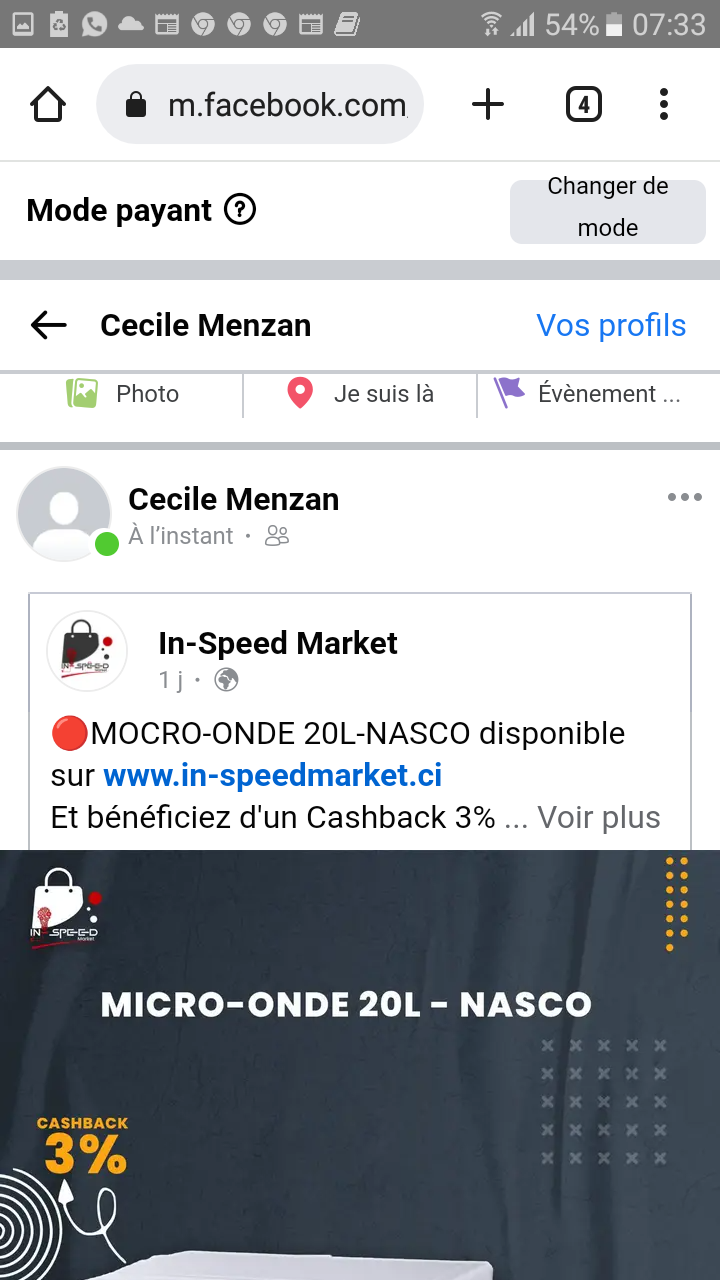Create an Évènement post

590,394
